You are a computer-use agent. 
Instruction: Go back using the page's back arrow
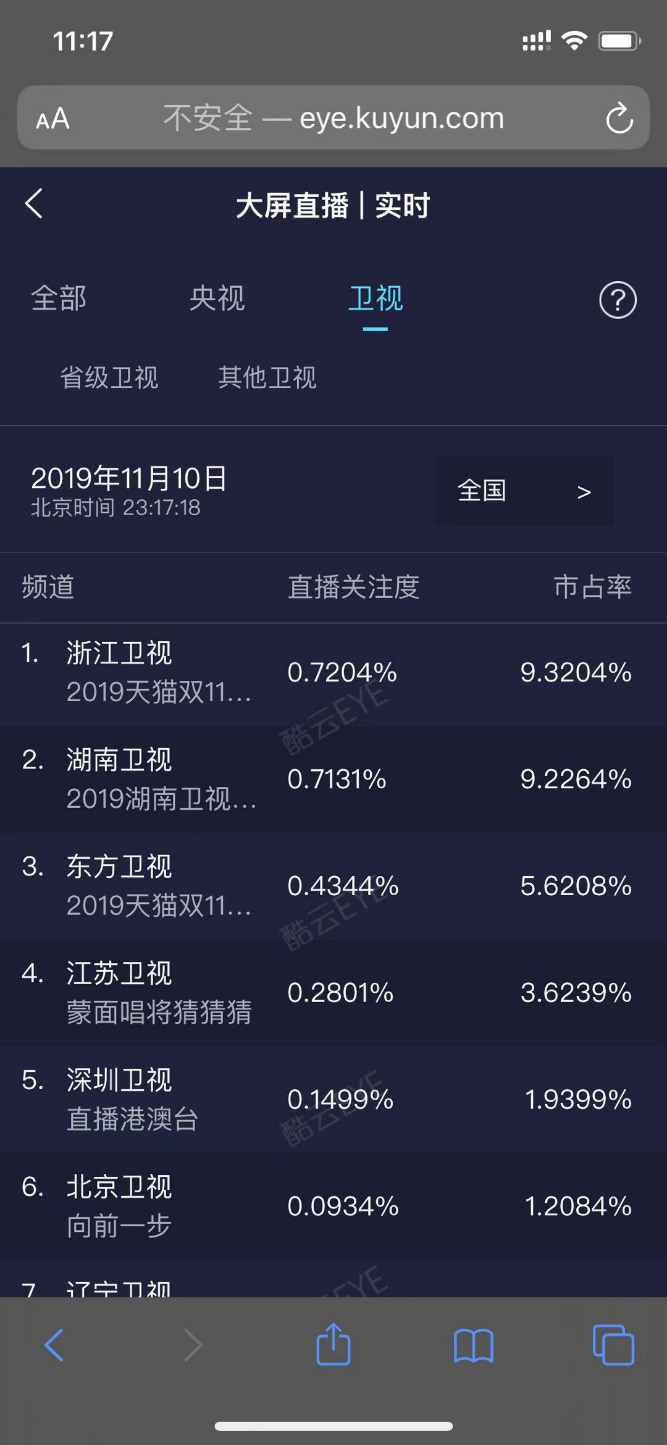point(35,204)
